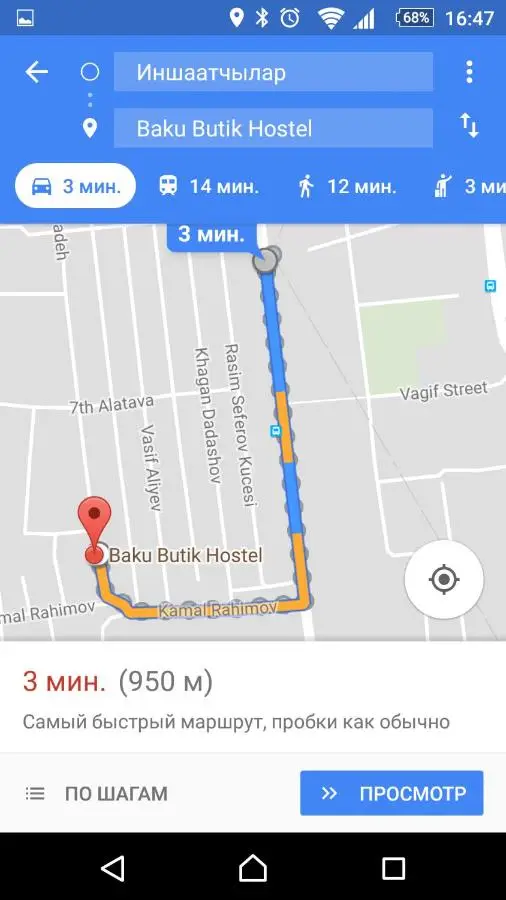The image size is (506, 900).
Task: Center map on my location
Action: (x=443, y=579)
